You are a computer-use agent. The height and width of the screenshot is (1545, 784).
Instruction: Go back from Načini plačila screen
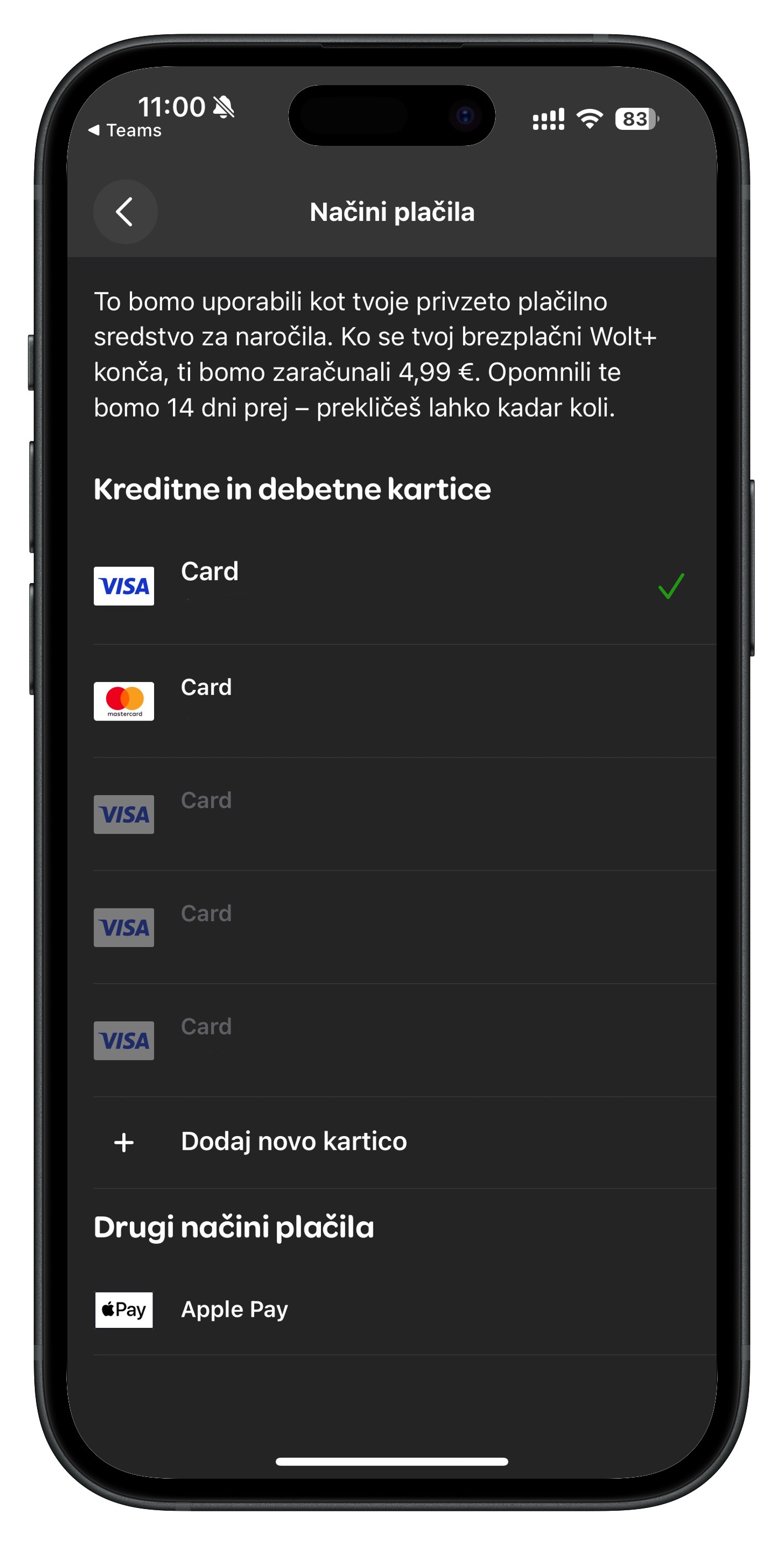tap(125, 212)
